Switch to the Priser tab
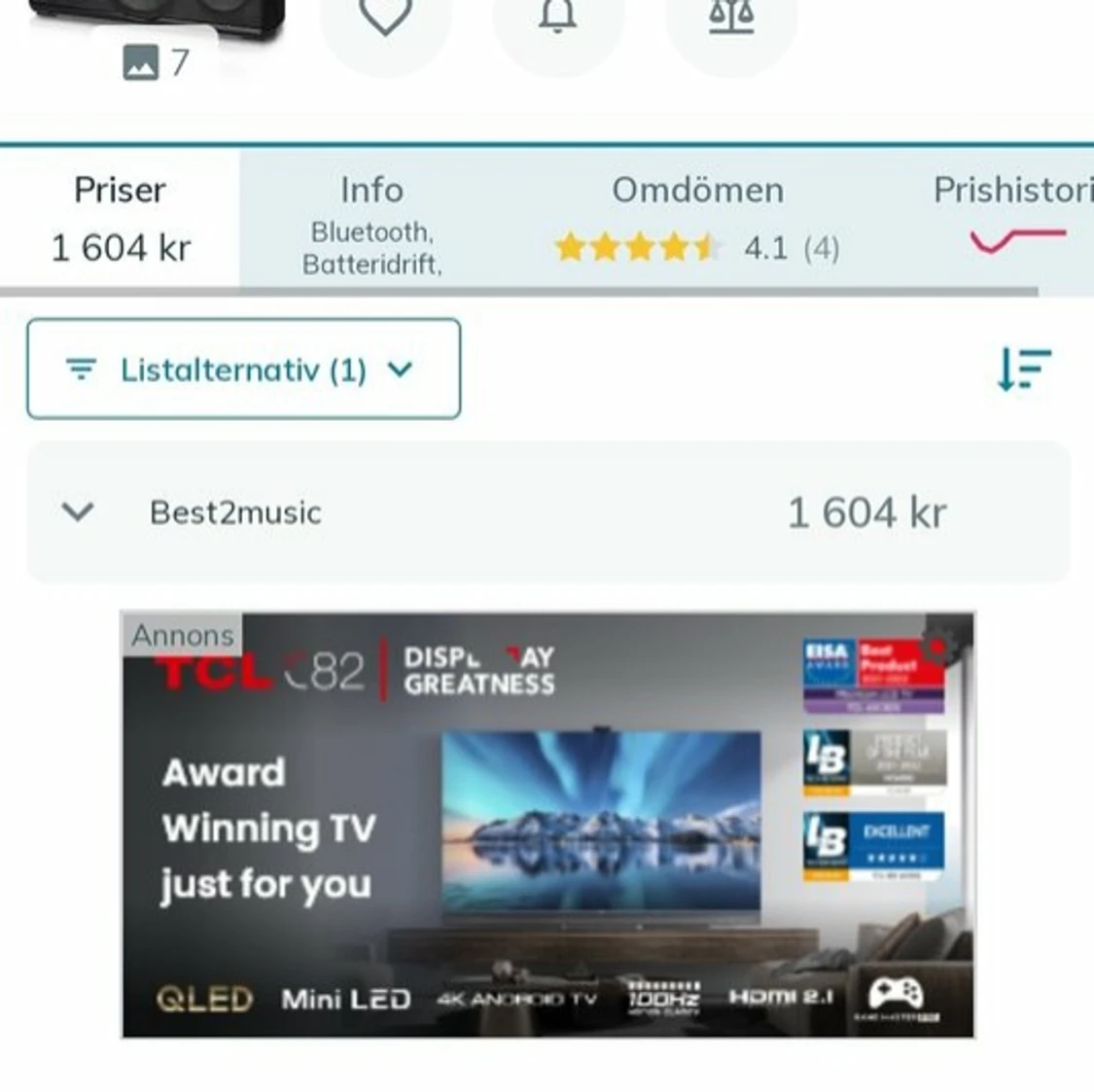Image resolution: width=1094 pixels, height=1092 pixels. pyautogui.click(x=120, y=218)
